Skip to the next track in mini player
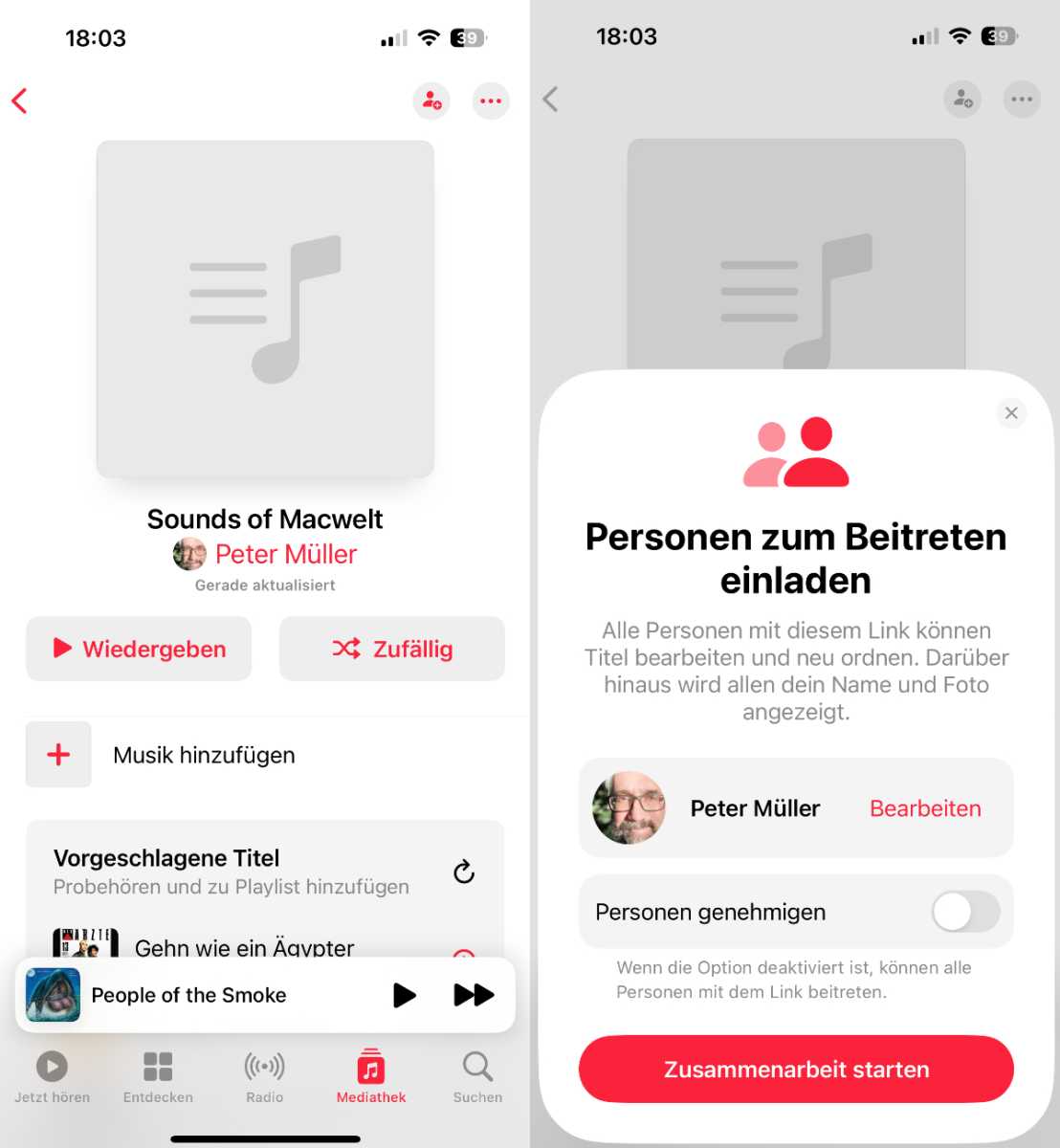This screenshot has width=1060, height=1148. coord(473,995)
